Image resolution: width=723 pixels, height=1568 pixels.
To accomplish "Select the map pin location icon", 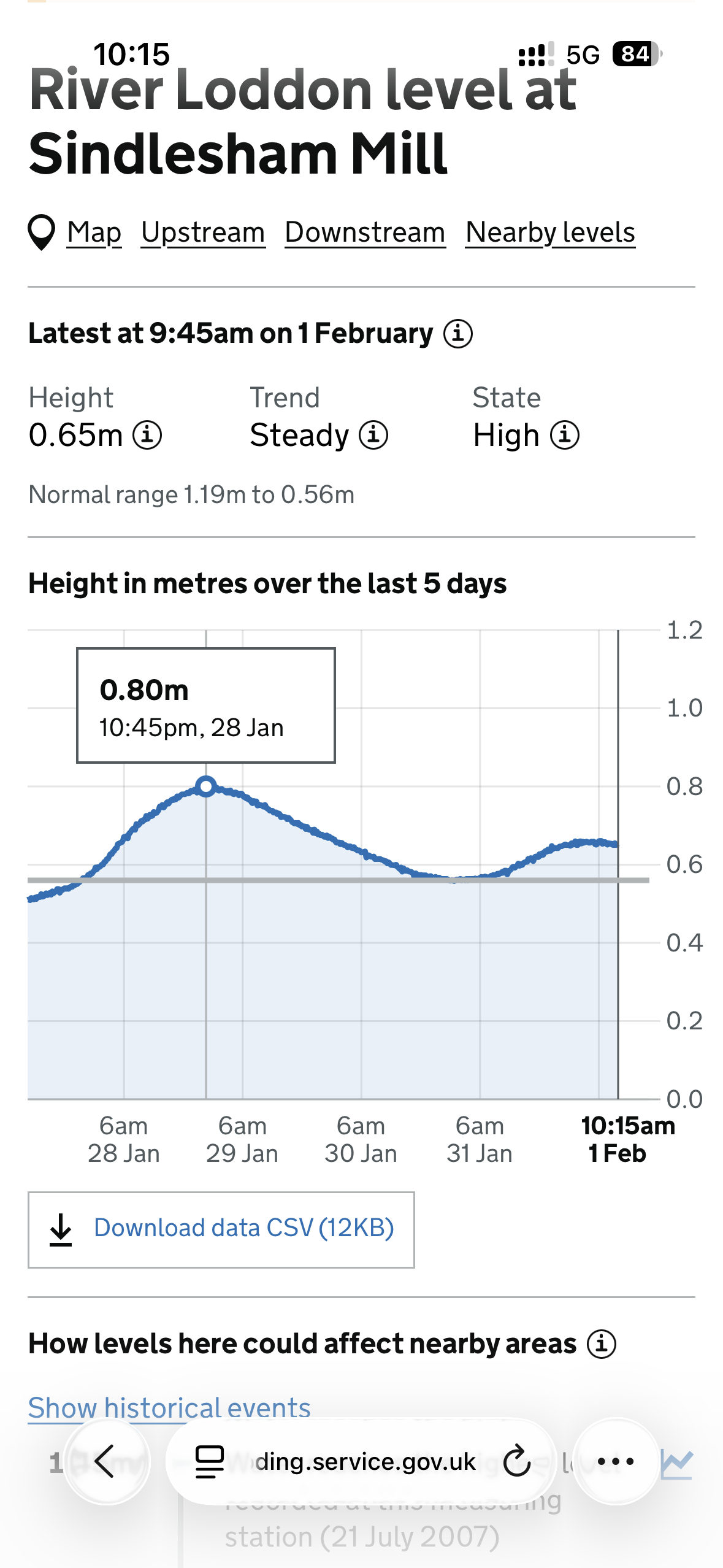I will click(x=41, y=232).
